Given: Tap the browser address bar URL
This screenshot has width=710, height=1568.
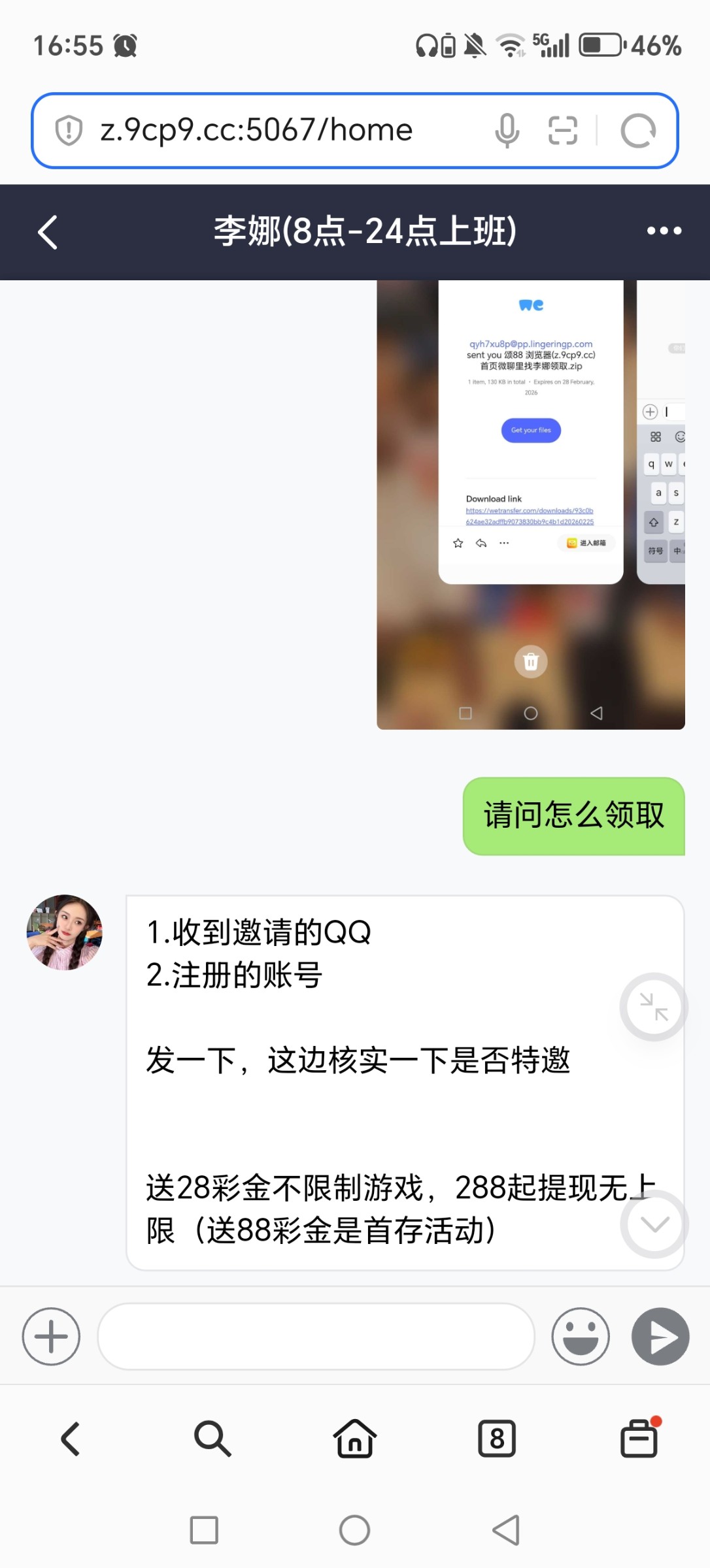Looking at the screenshot, I should click(x=256, y=130).
